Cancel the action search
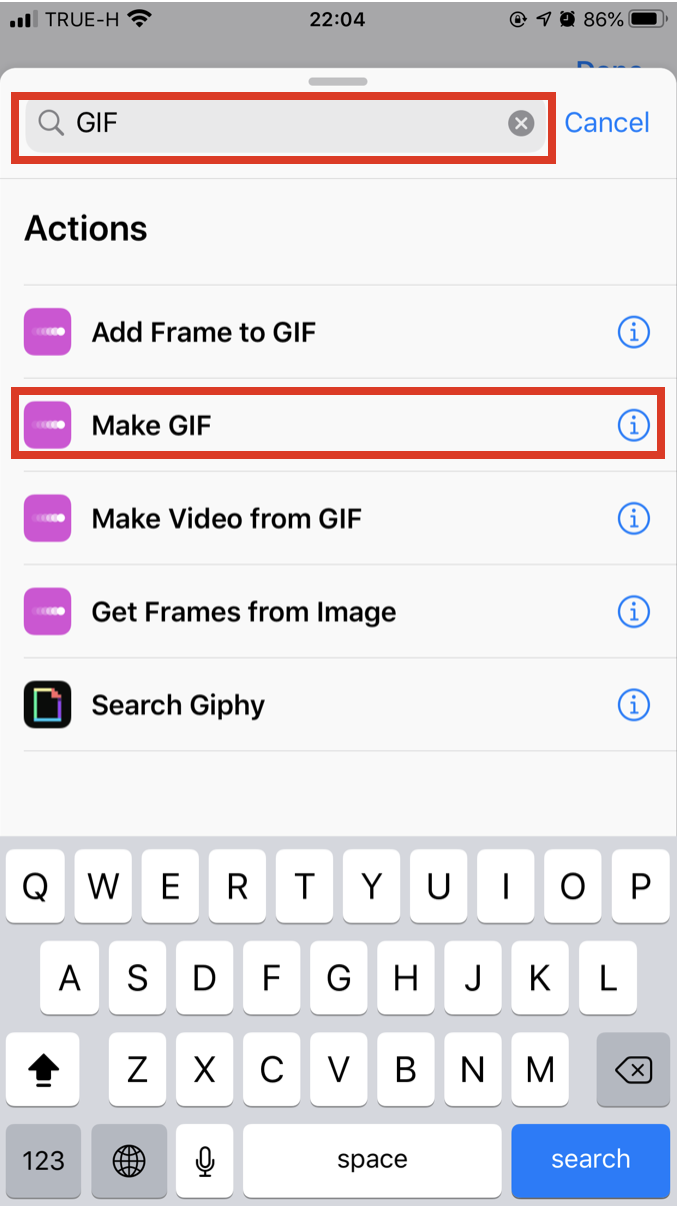This screenshot has width=678, height=1210. tap(607, 123)
